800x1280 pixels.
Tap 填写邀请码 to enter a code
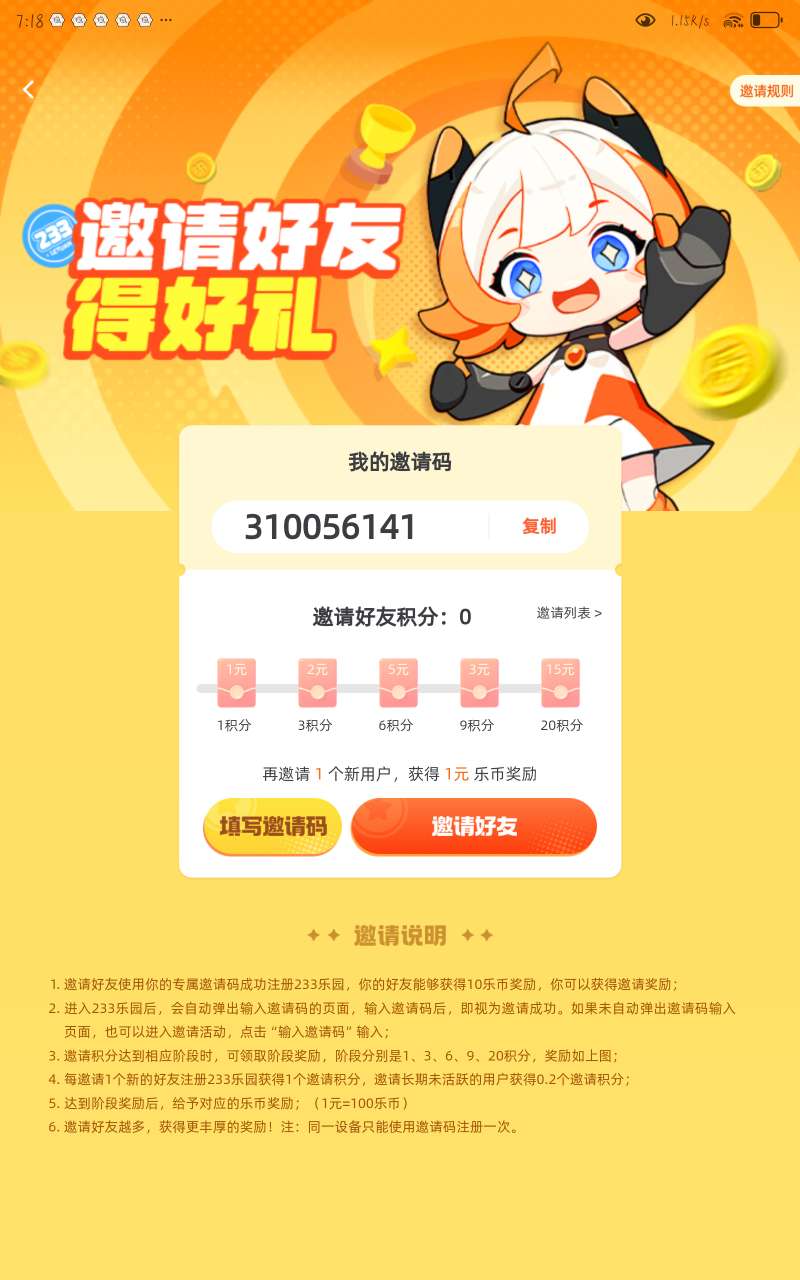(x=273, y=826)
